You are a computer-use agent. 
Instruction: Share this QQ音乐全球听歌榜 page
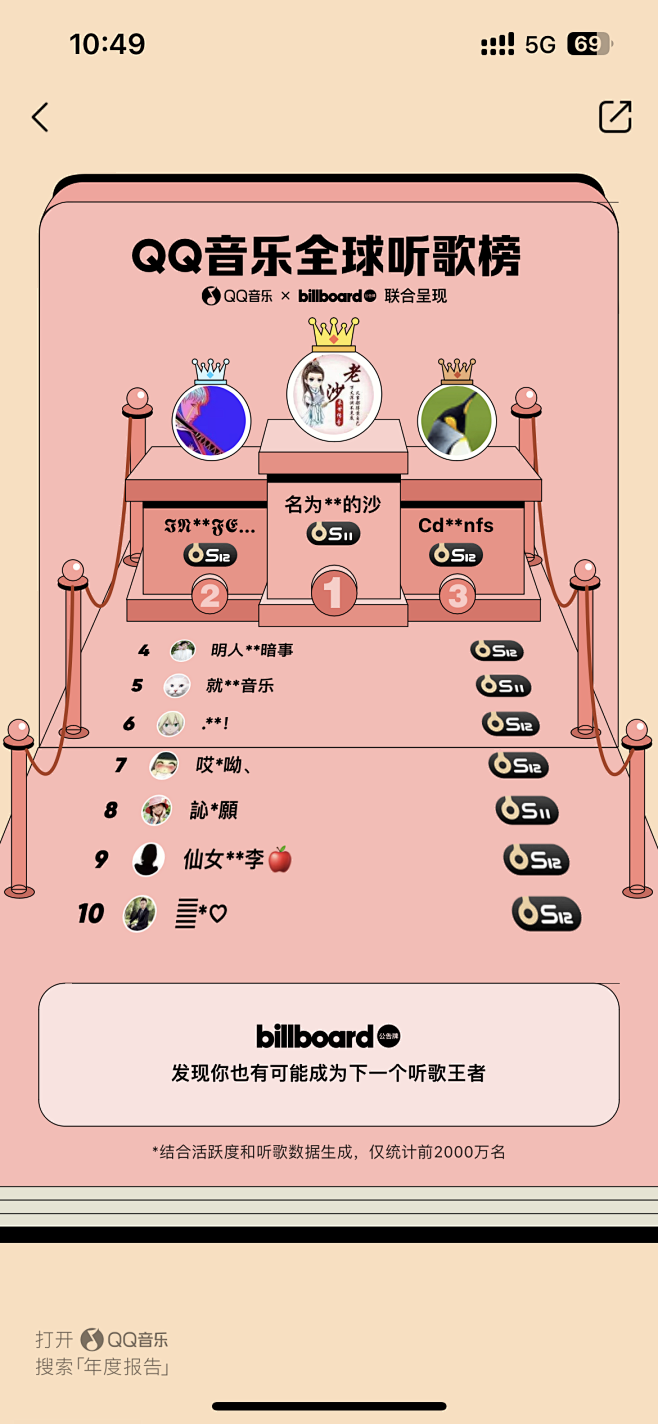coord(614,117)
